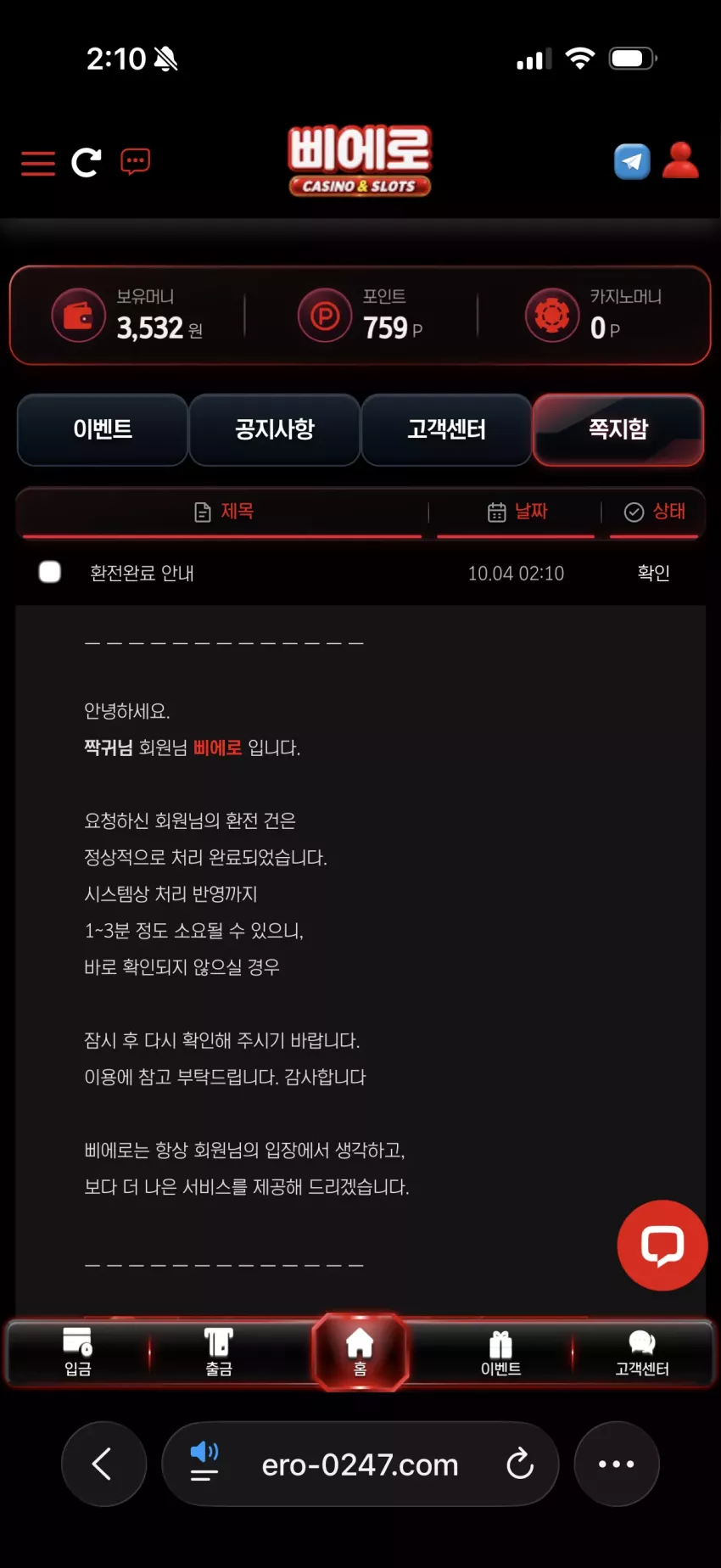
Task: Open the Telegram channel icon
Action: tap(632, 161)
